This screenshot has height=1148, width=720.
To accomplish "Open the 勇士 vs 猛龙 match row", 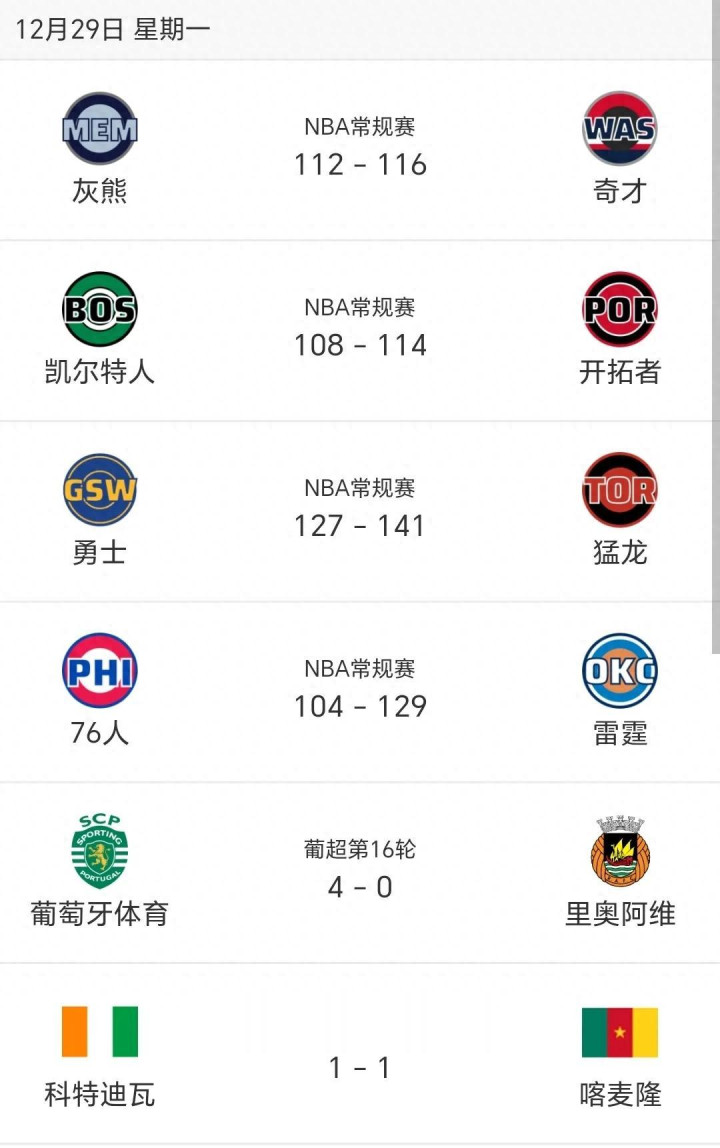I will pos(360,512).
